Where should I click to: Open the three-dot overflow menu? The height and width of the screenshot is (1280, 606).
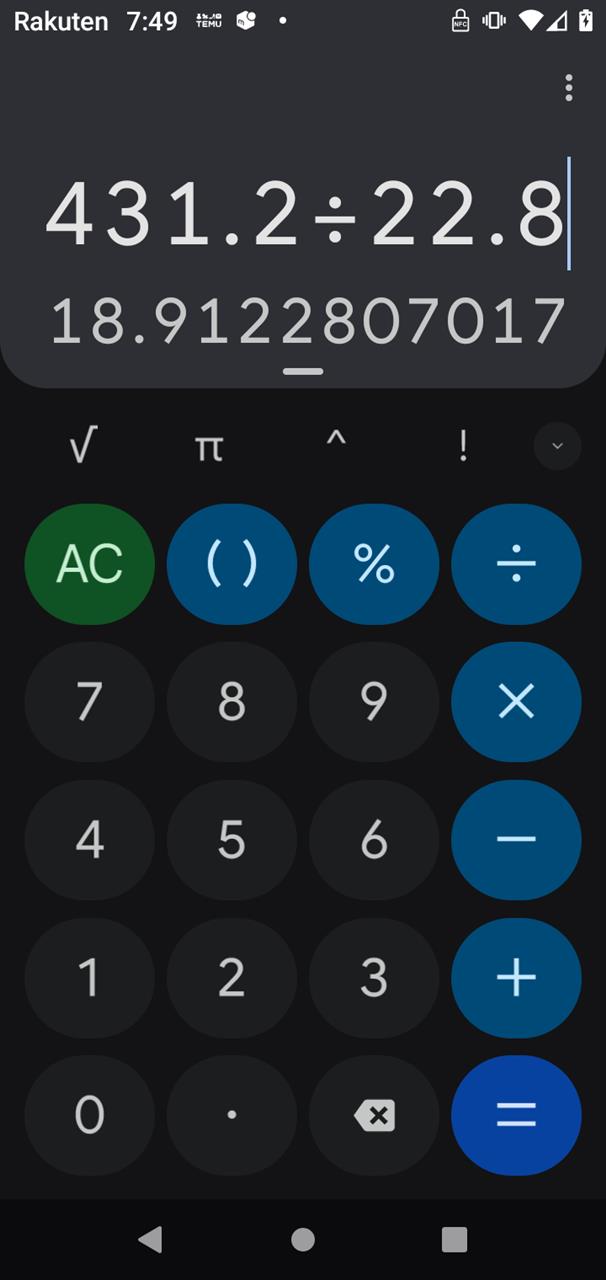click(568, 88)
